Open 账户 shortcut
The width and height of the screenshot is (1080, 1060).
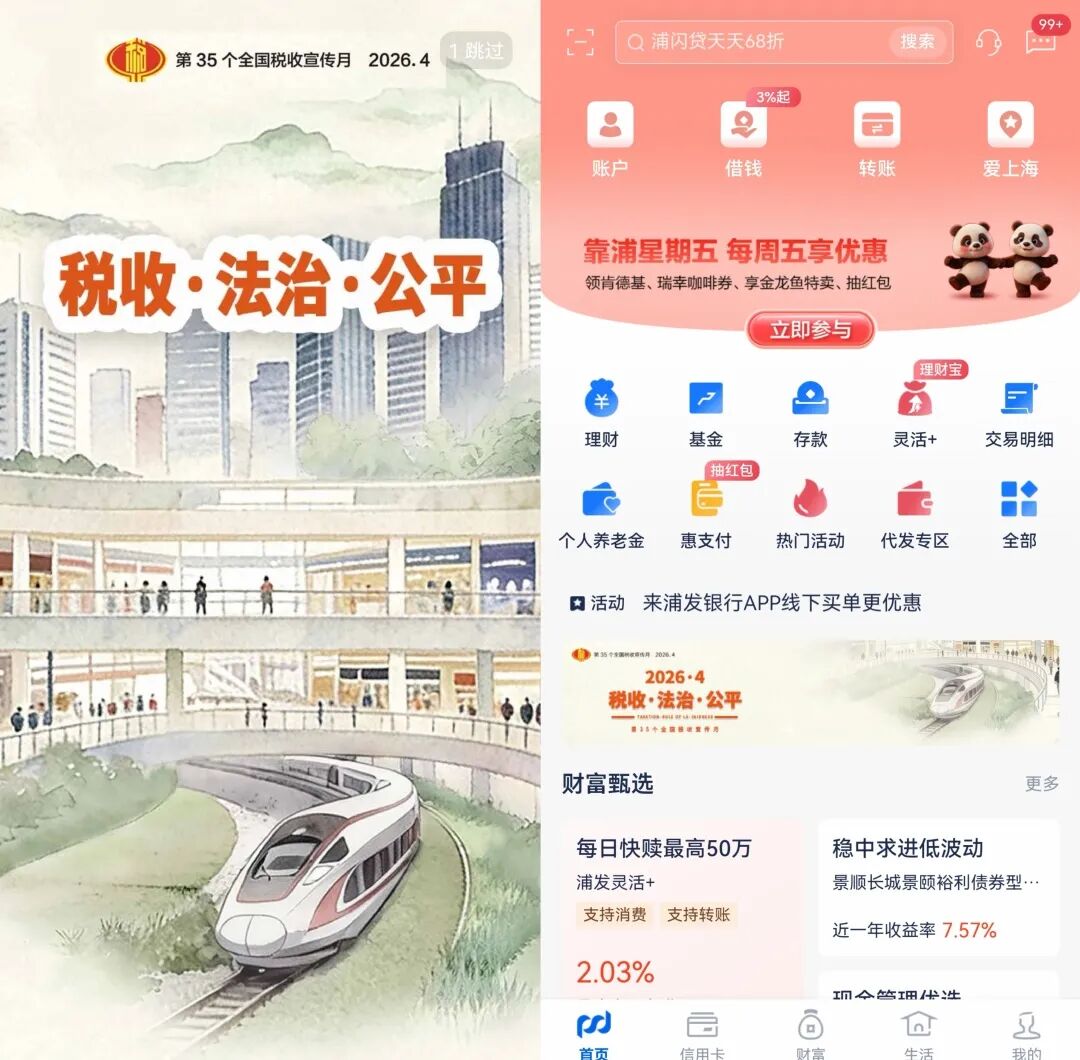610,140
